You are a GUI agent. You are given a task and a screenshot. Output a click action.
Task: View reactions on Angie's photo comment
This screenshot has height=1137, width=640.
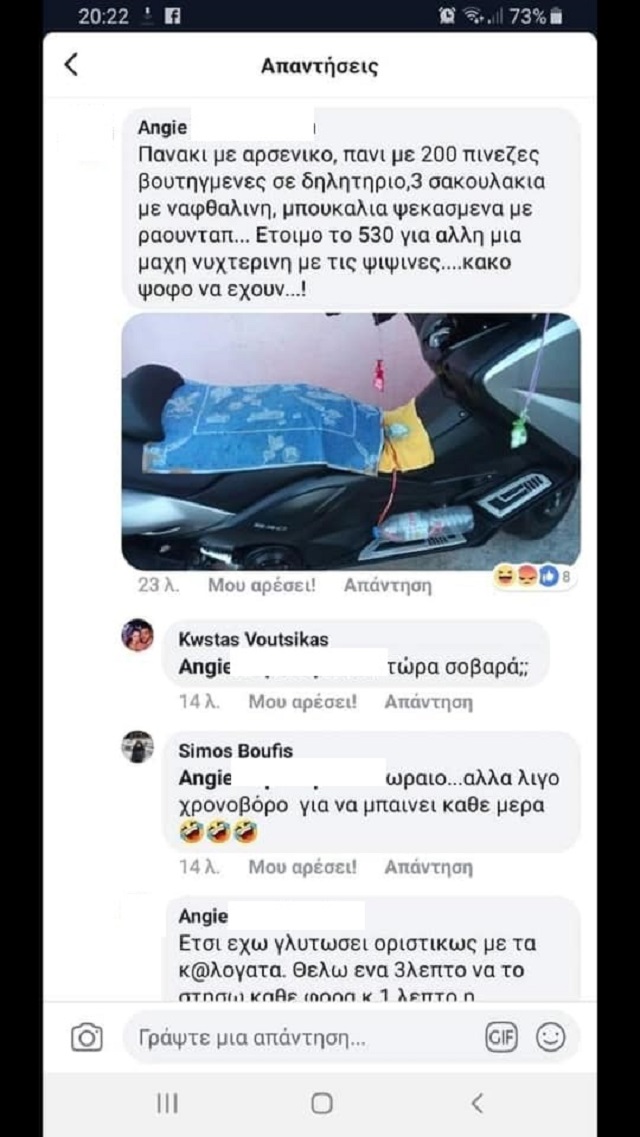pyautogui.click(x=530, y=577)
